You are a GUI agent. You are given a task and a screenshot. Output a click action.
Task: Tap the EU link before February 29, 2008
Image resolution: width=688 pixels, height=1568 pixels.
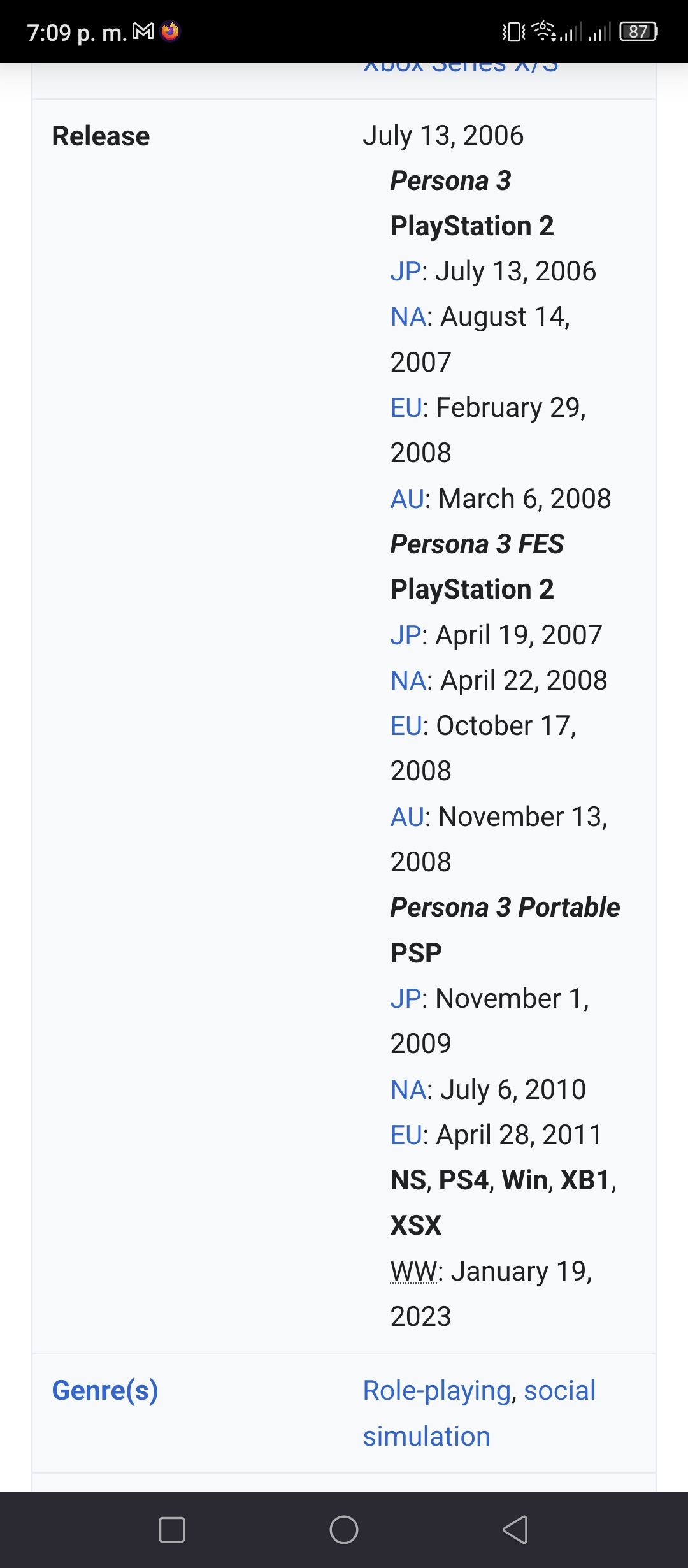[406, 408]
